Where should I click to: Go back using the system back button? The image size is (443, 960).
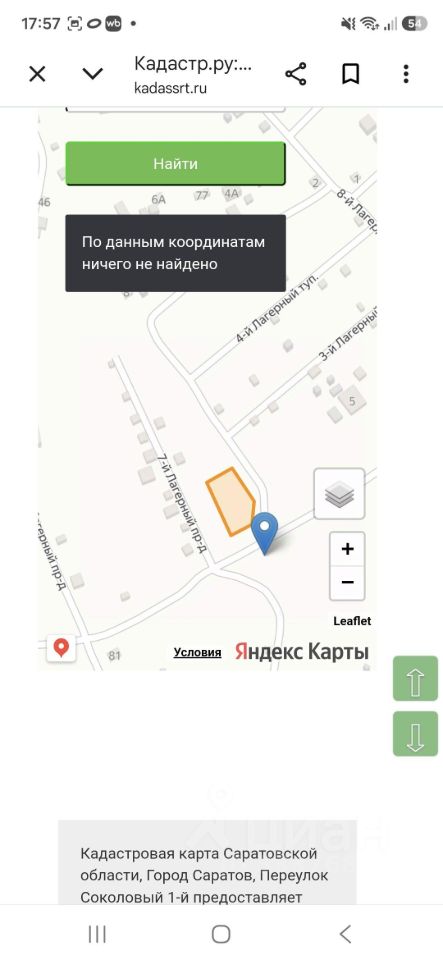[x=346, y=934]
